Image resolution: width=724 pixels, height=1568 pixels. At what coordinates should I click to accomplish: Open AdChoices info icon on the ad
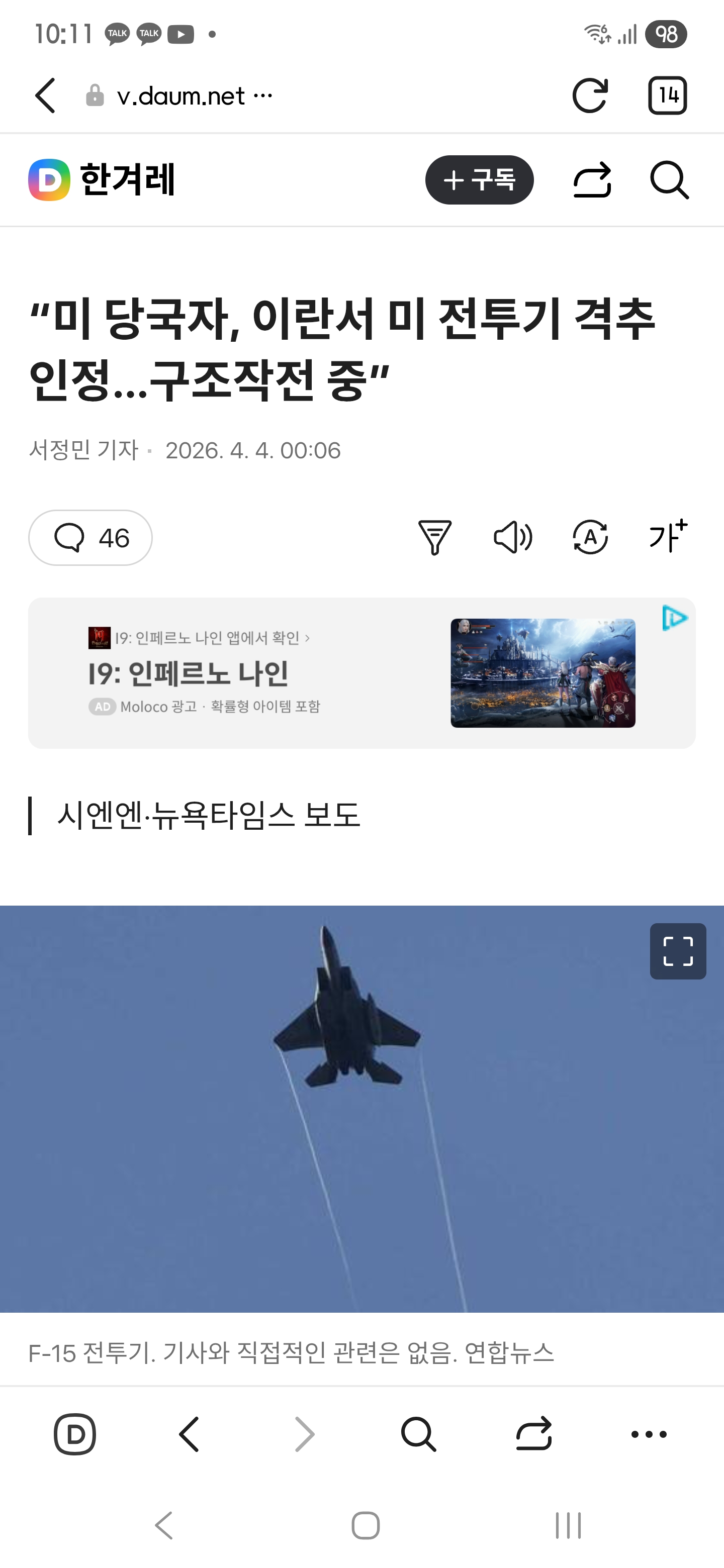(675, 619)
